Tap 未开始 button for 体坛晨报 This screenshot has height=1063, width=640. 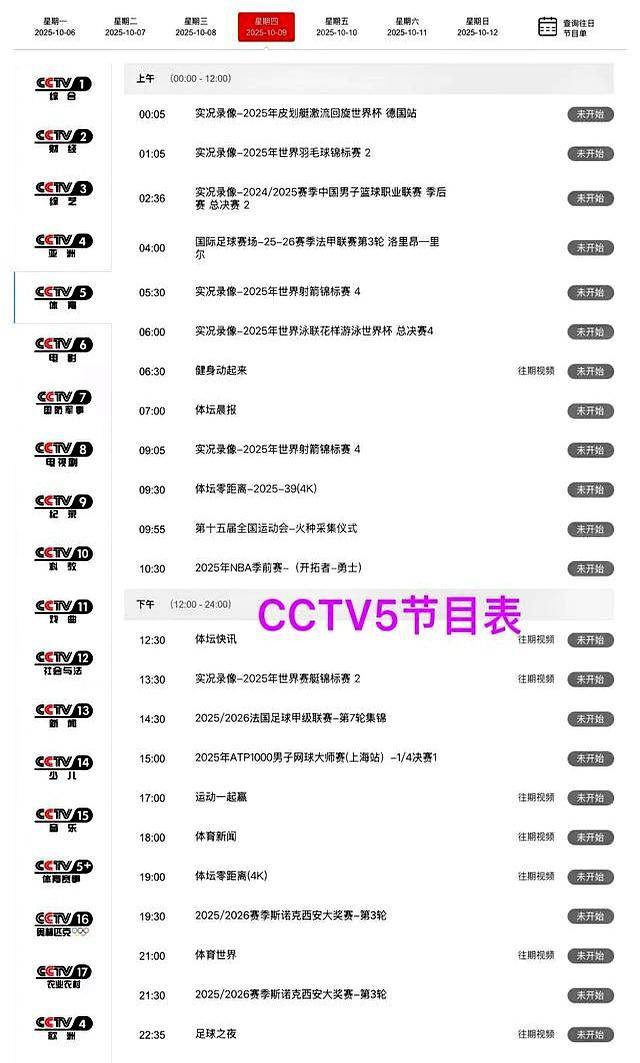tap(590, 411)
